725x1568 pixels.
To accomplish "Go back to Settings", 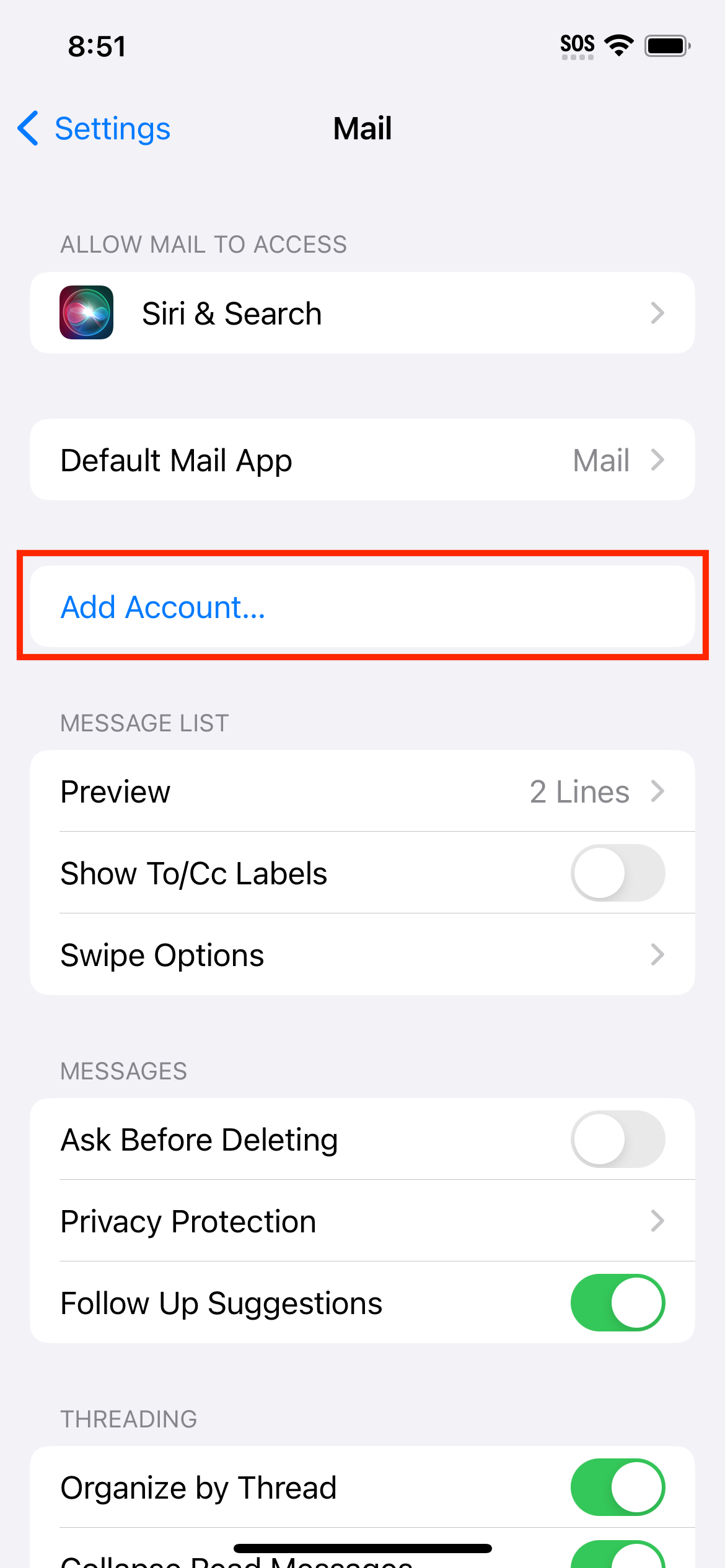I will pyautogui.click(x=94, y=129).
